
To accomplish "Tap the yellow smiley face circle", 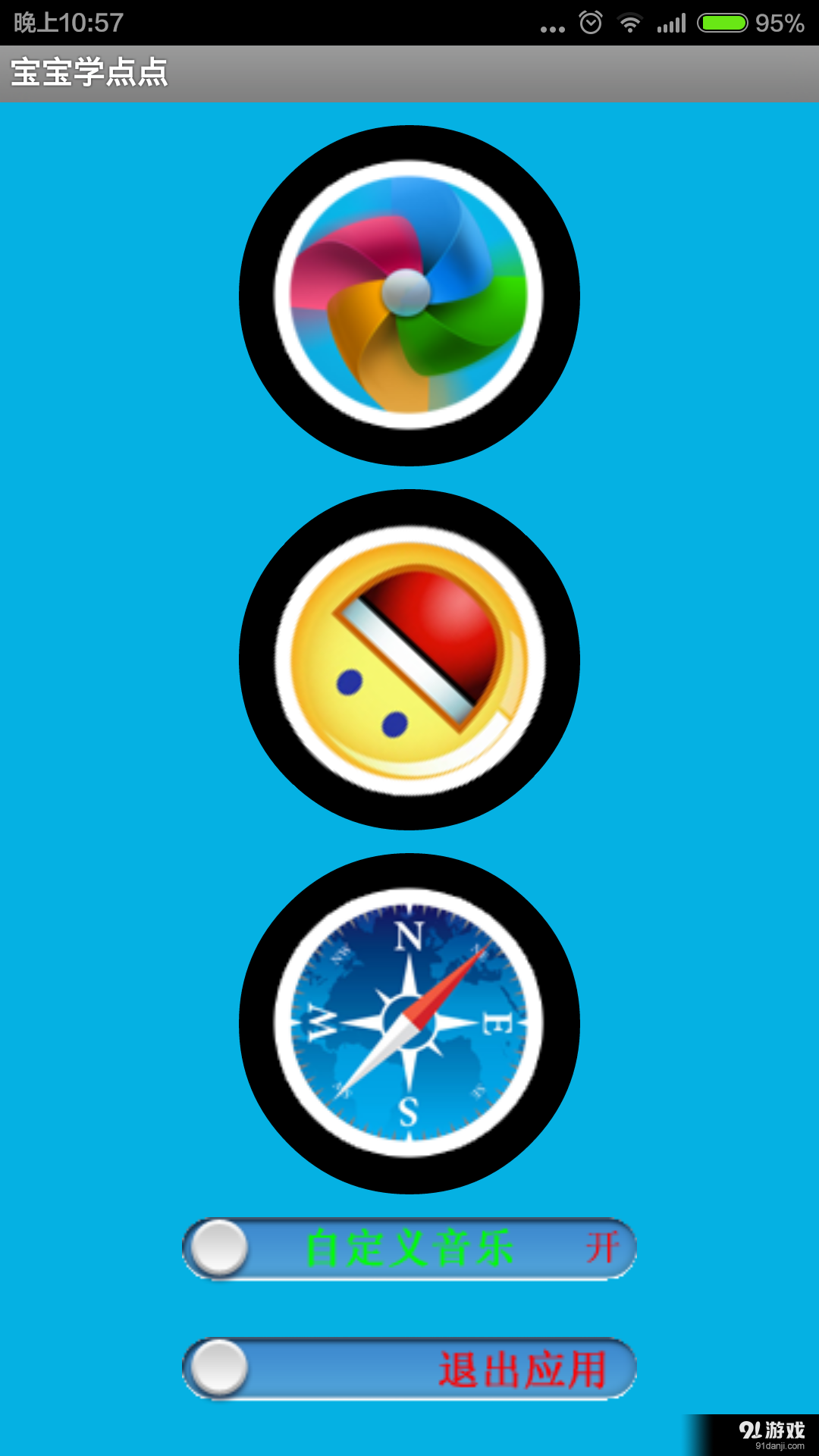I will tap(409, 660).
